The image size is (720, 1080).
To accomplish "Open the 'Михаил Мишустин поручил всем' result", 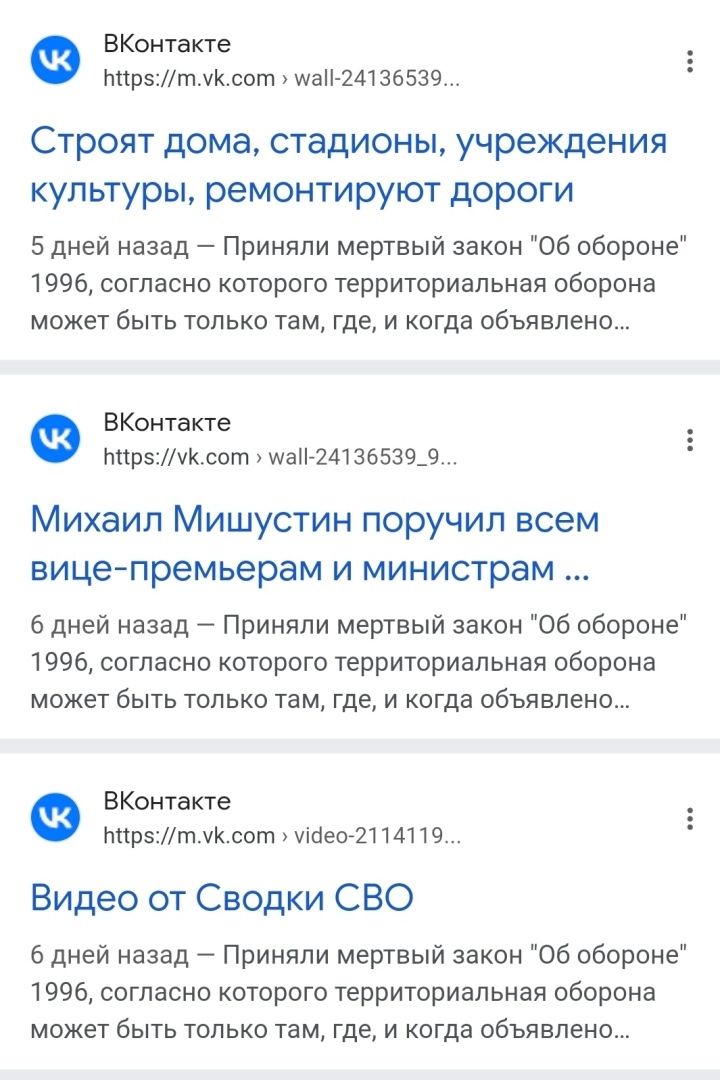I will (x=314, y=544).
